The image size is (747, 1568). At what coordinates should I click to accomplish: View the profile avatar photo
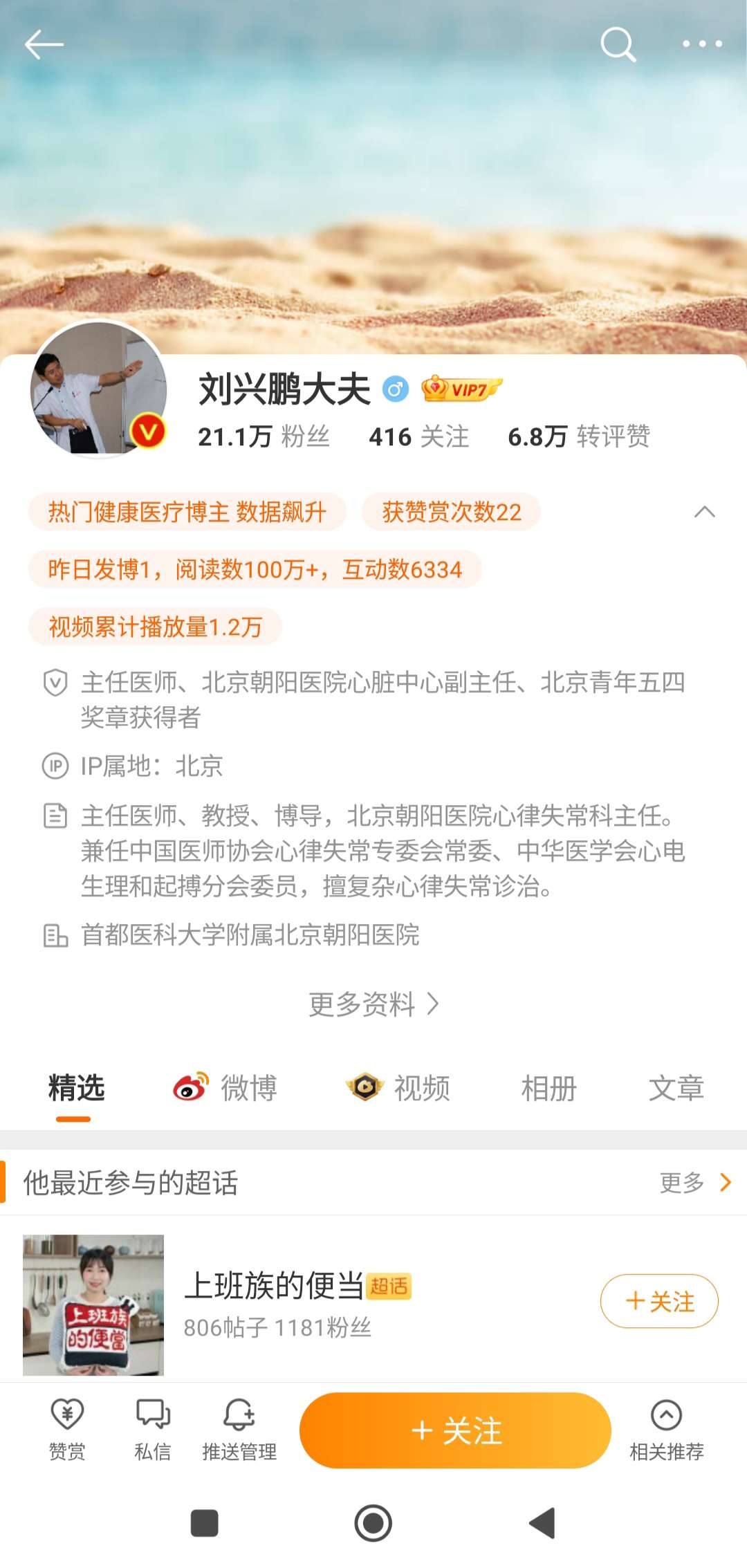point(99,390)
